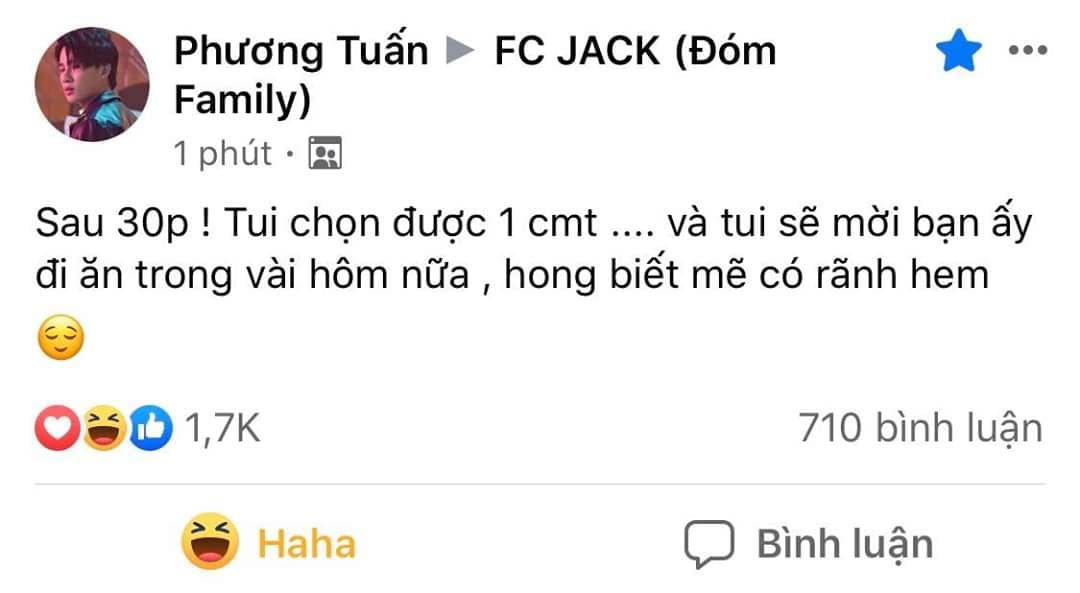Tap the Haha reaction button

(268, 543)
